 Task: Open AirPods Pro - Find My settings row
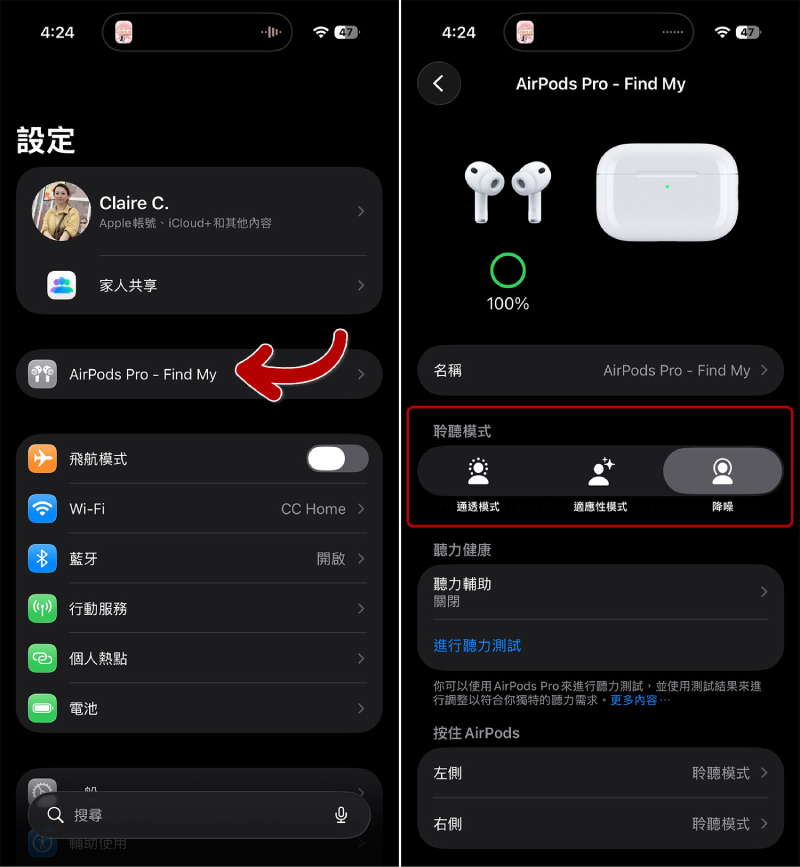(142, 374)
